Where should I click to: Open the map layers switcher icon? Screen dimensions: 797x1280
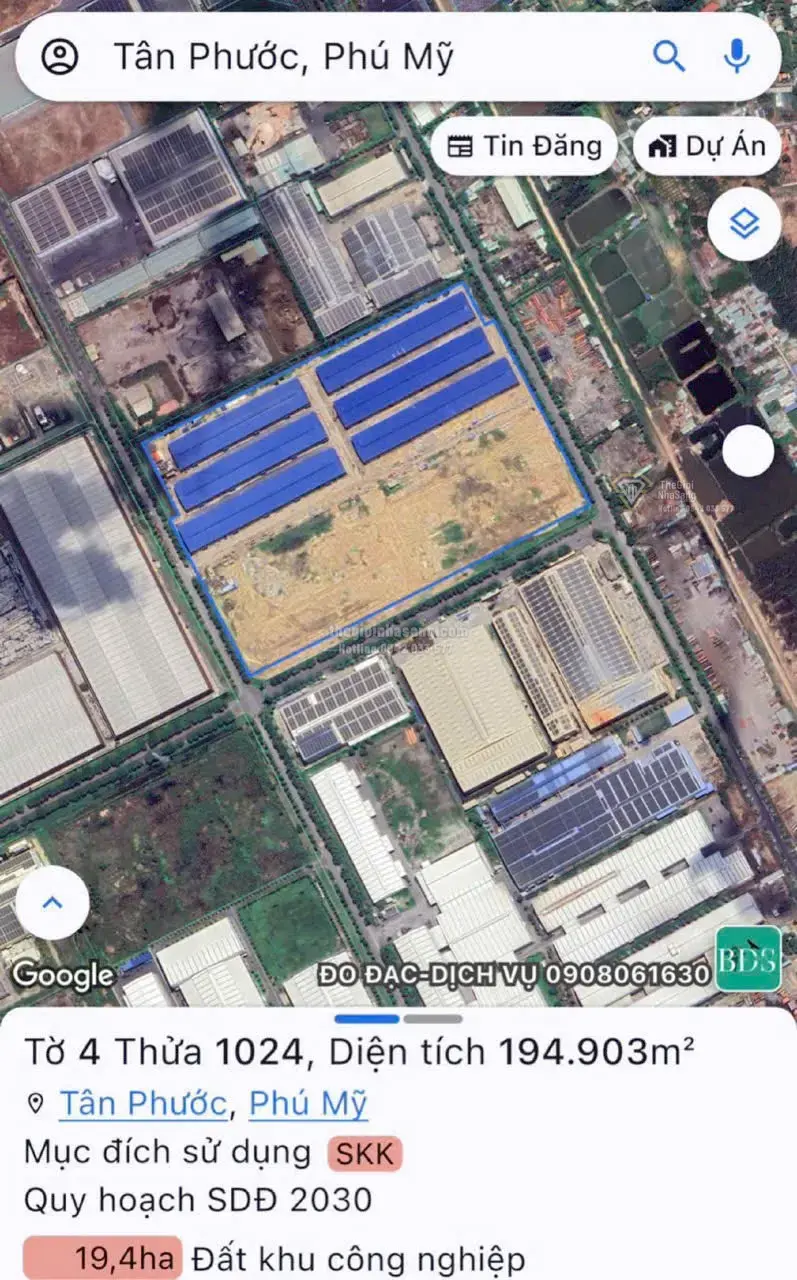coord(744,225)
